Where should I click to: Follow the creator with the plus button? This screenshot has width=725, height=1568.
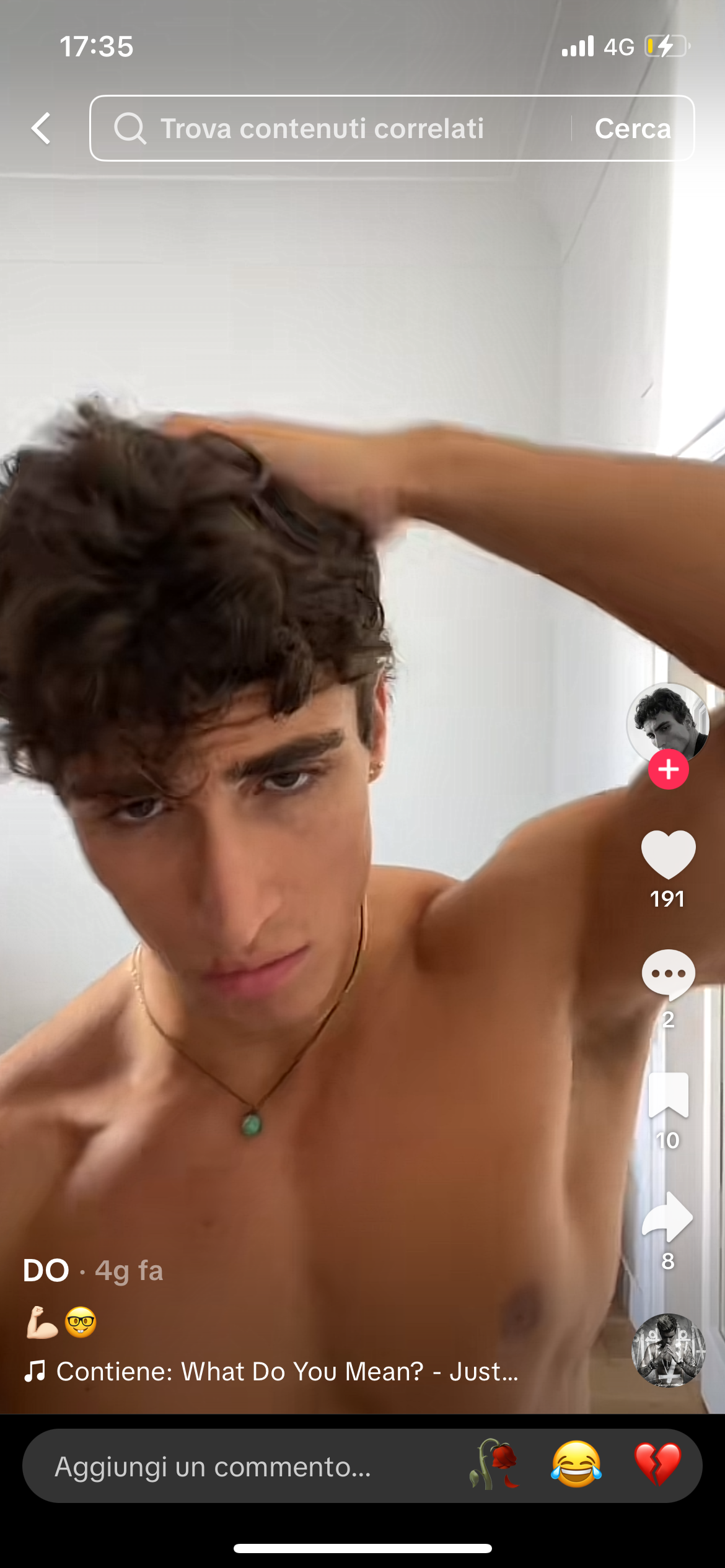pos(668,769)
